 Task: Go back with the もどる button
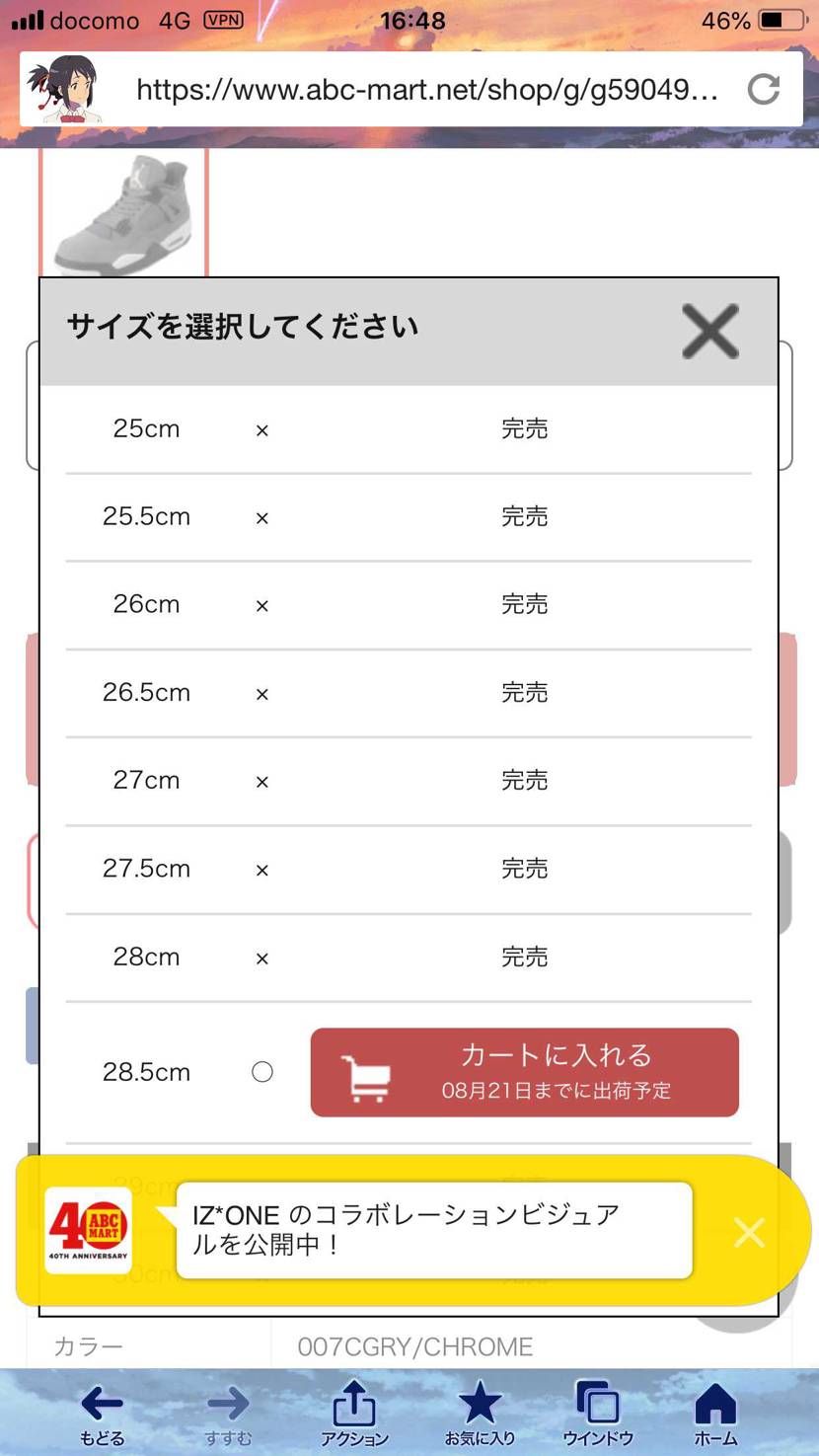pos(103,1415)
